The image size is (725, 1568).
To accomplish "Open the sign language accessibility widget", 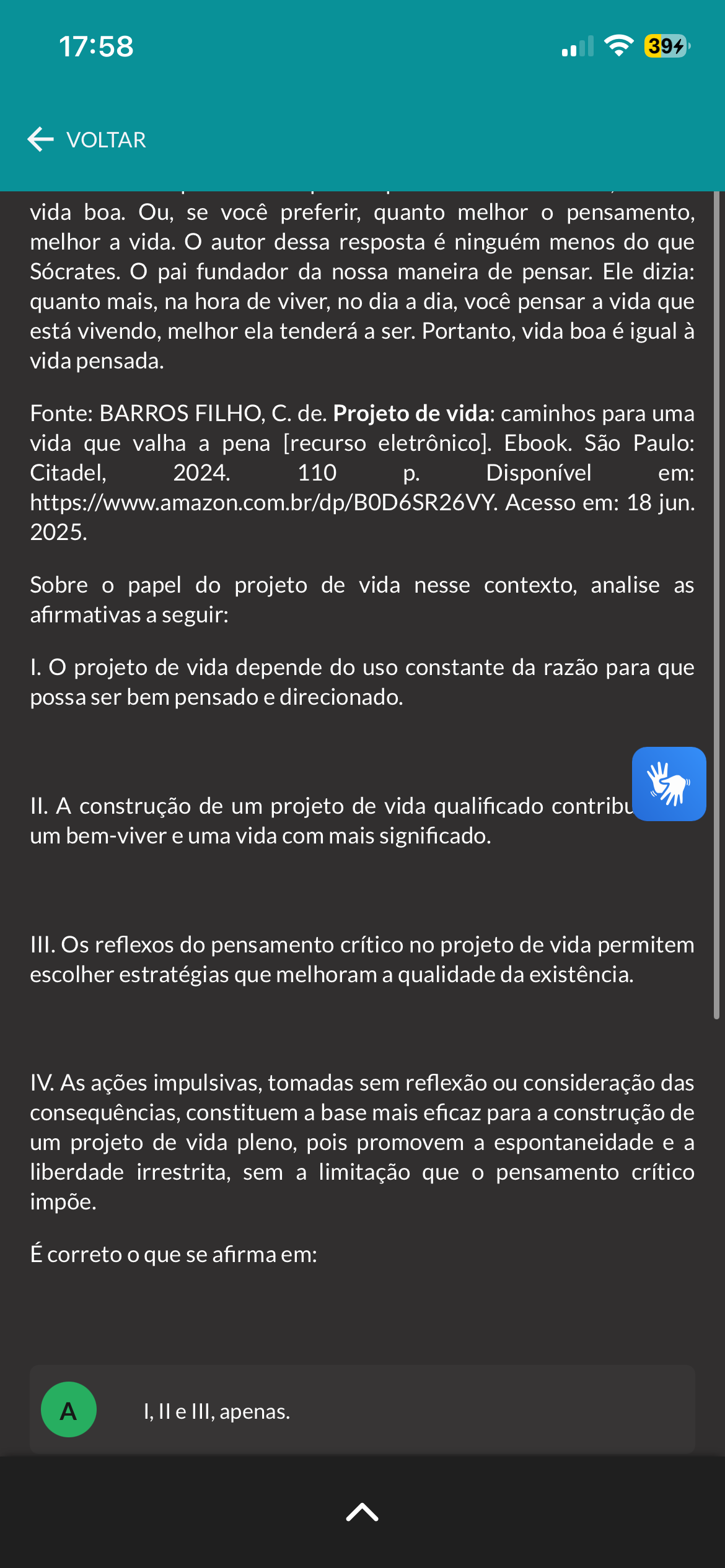I will coord(669,783).
